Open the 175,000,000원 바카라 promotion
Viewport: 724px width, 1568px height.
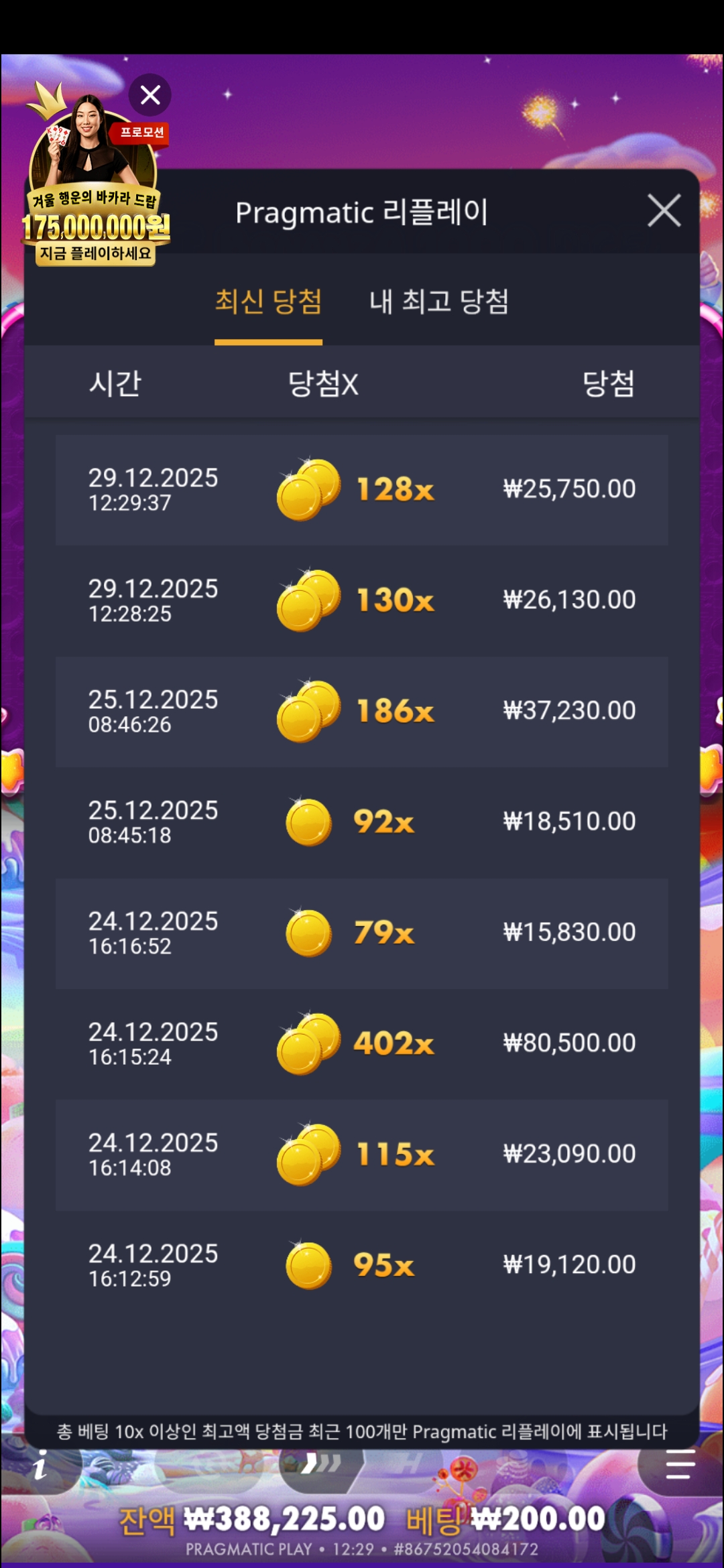point(95,201)
